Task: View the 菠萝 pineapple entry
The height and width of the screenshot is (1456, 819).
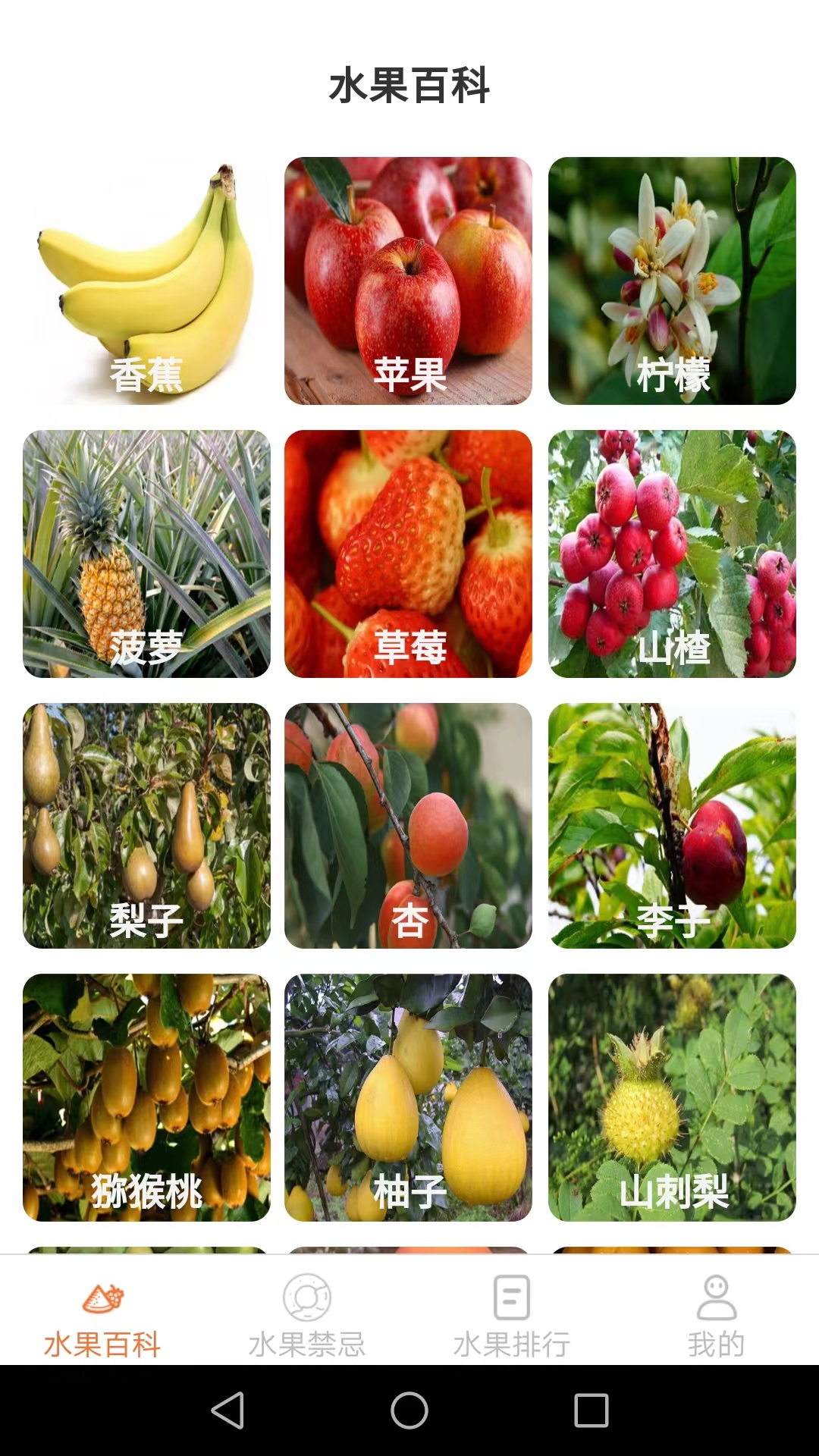Action: (146, 554)
